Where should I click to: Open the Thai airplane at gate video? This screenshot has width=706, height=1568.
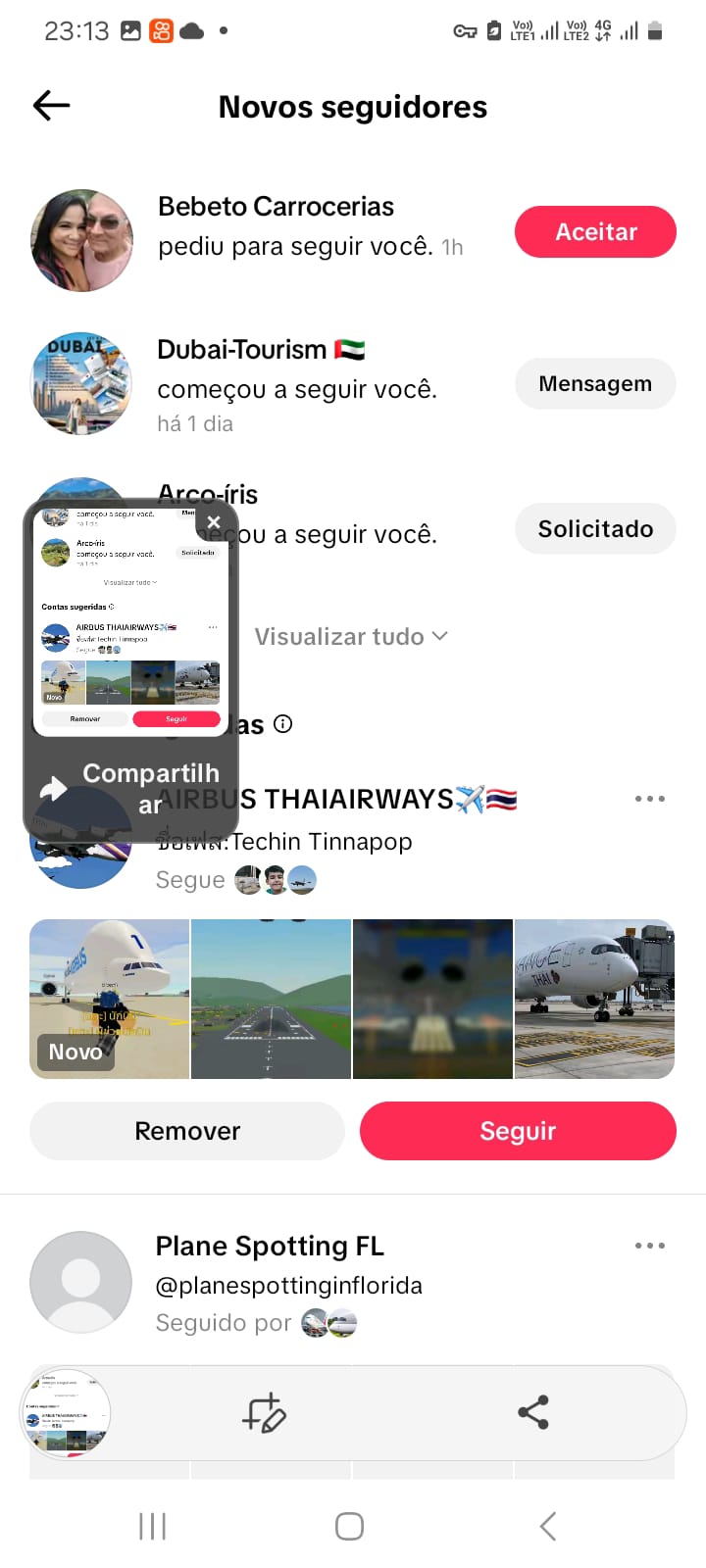(x=594, y=999)
